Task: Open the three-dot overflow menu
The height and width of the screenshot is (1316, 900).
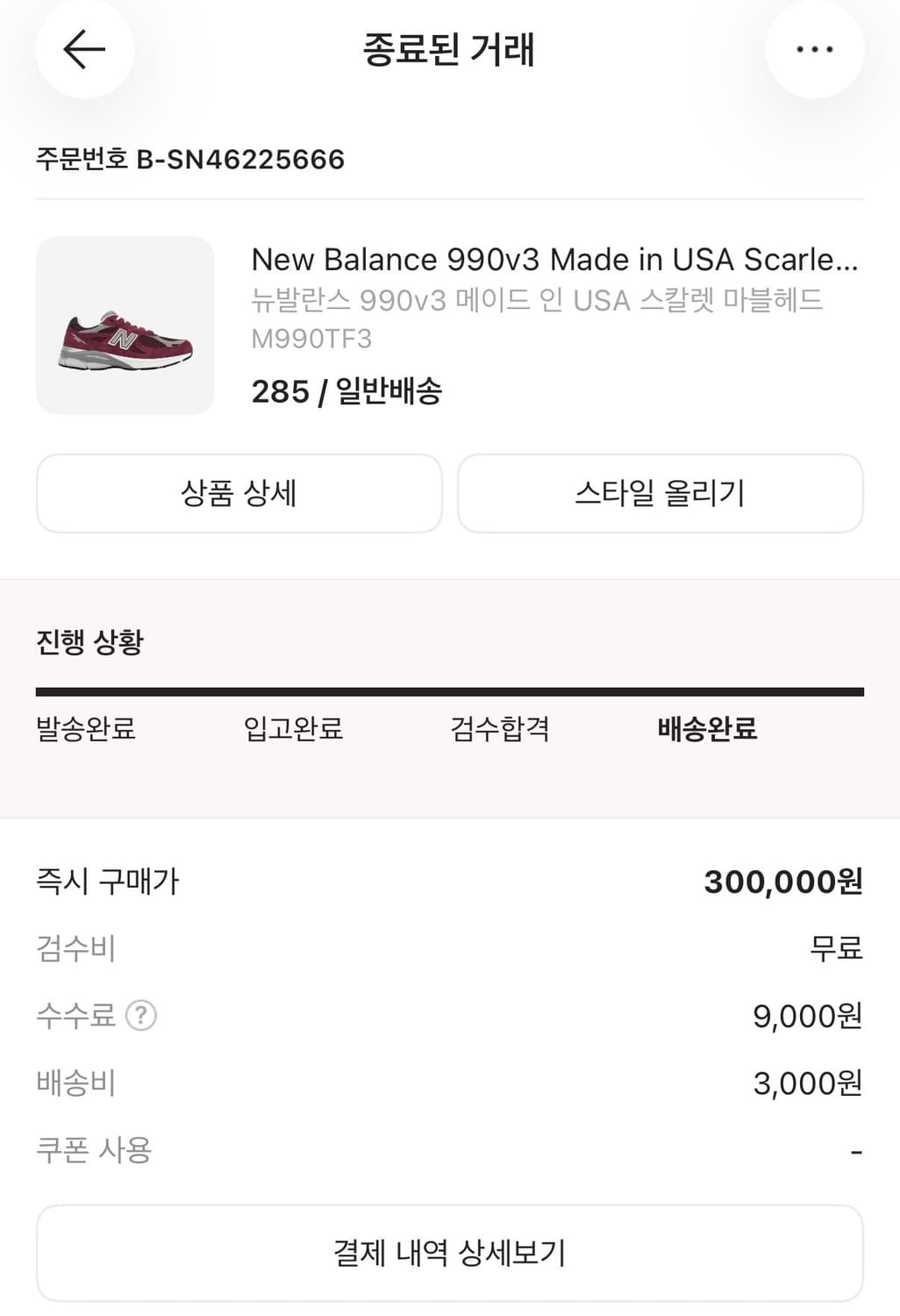Action: 815,48
